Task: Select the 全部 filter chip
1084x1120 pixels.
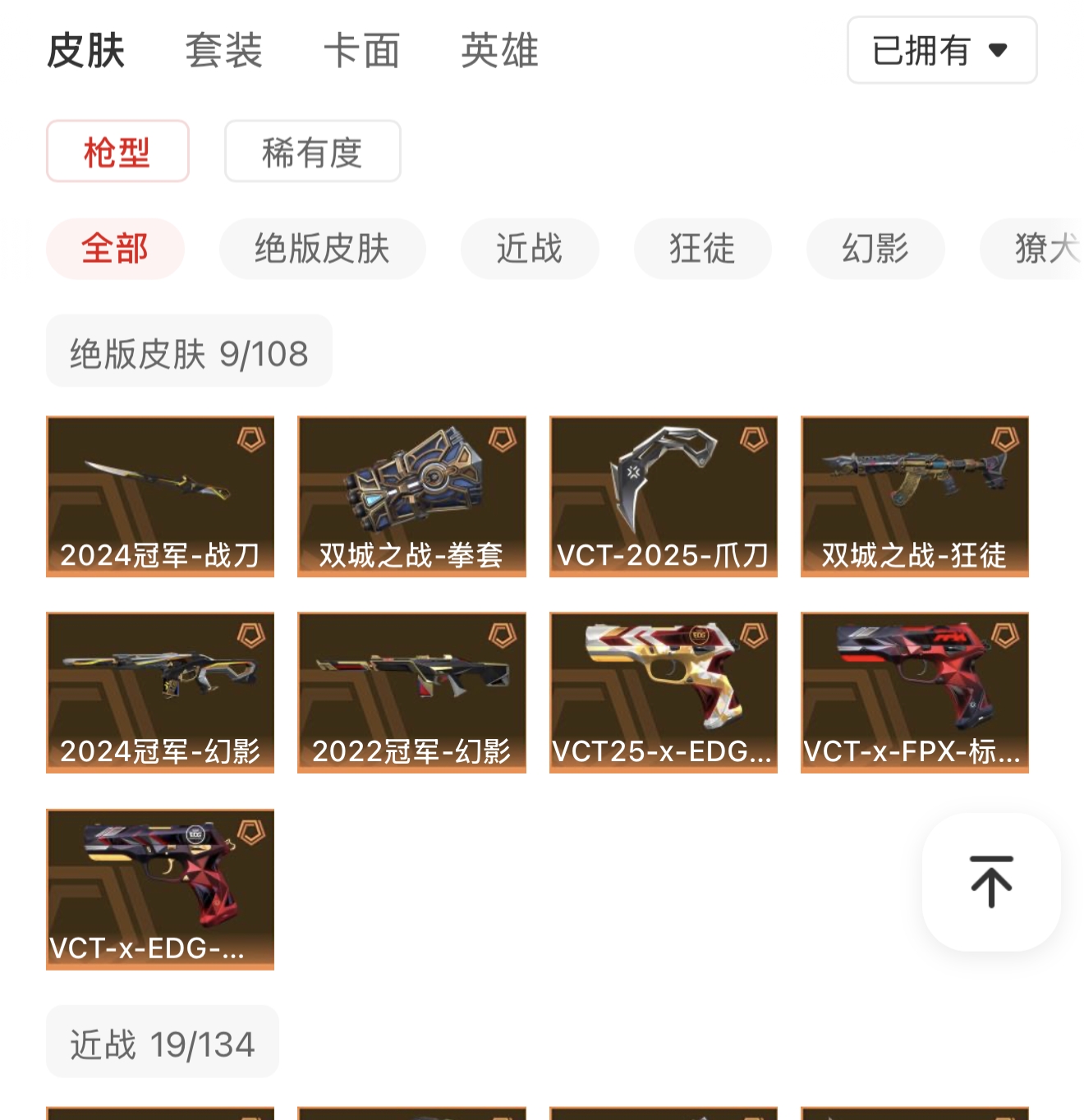Action: point(115,249)
